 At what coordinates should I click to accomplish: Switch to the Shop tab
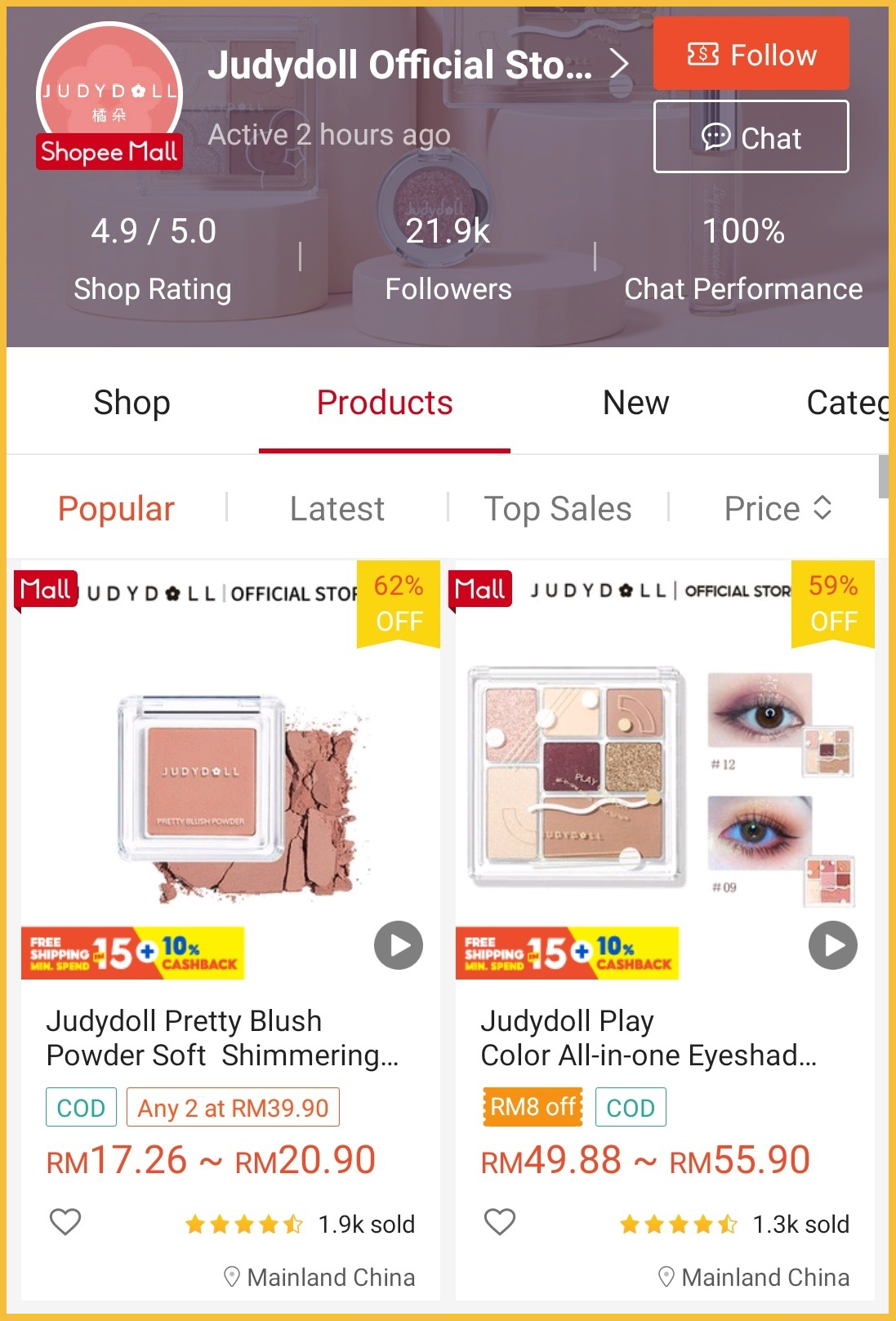(132, 403)
